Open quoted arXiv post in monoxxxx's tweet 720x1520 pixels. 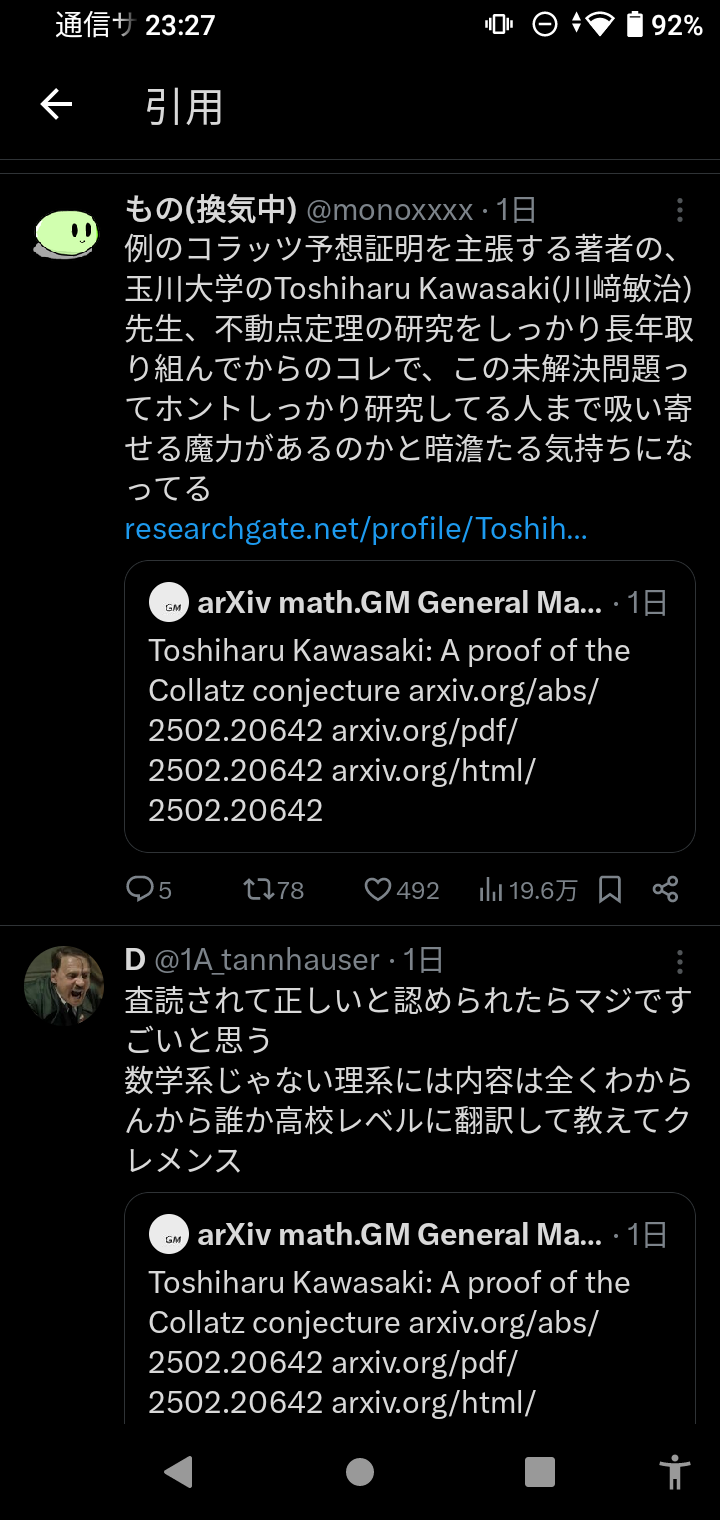[x=409, y=706]
